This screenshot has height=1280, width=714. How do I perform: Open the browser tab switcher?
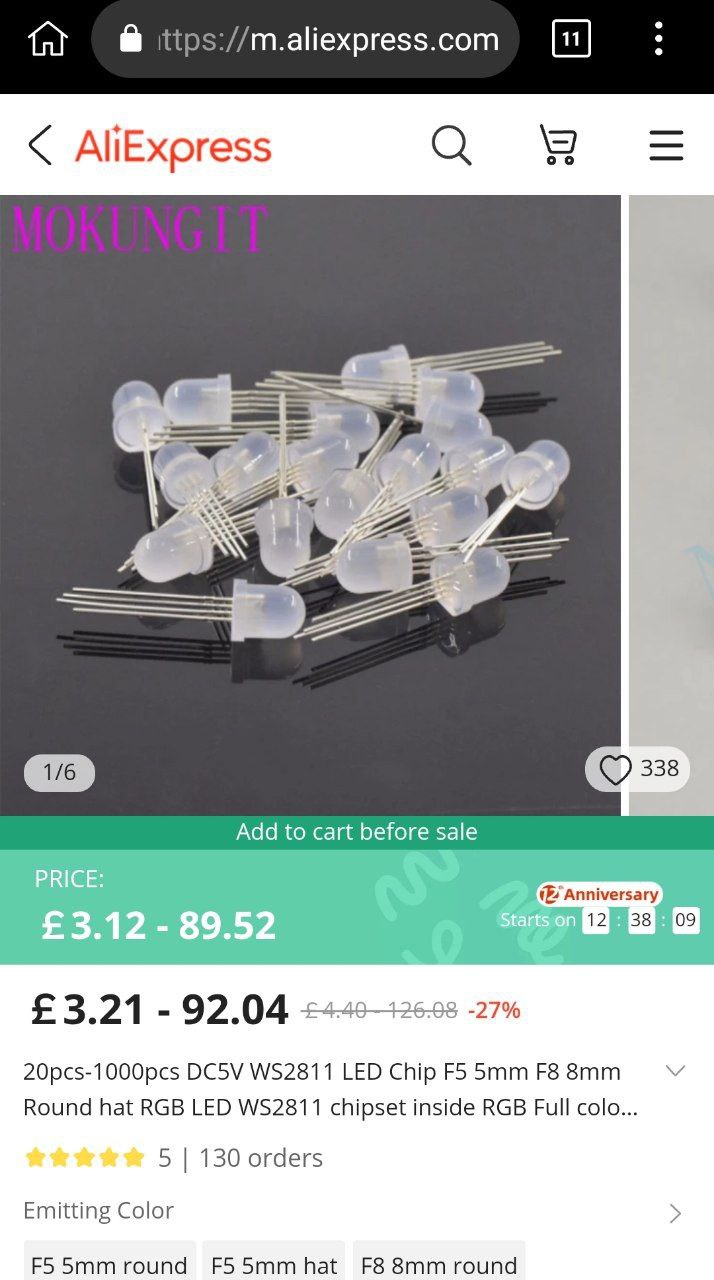[x=571, y=39]
